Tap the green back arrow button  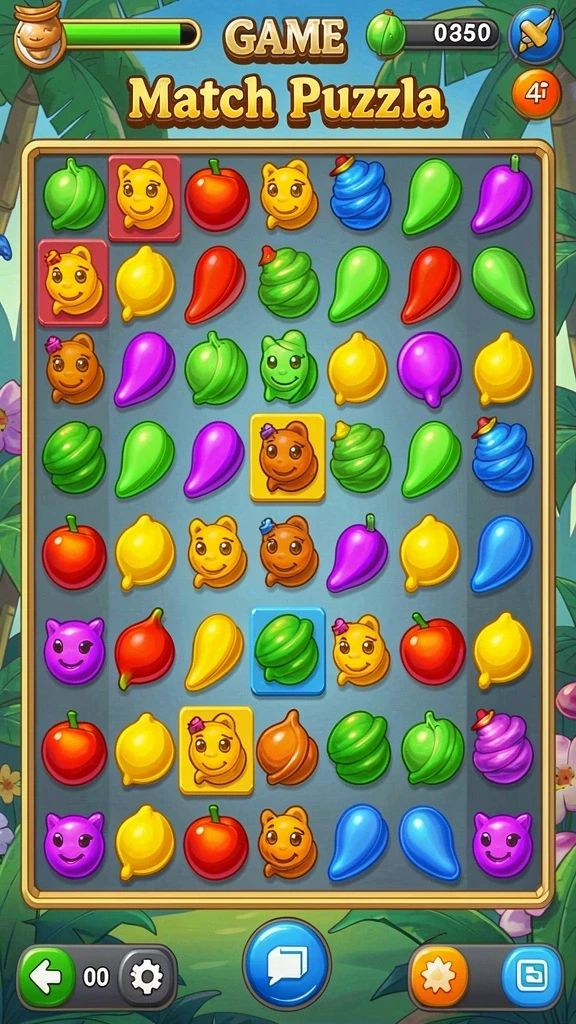click(46, 977)
